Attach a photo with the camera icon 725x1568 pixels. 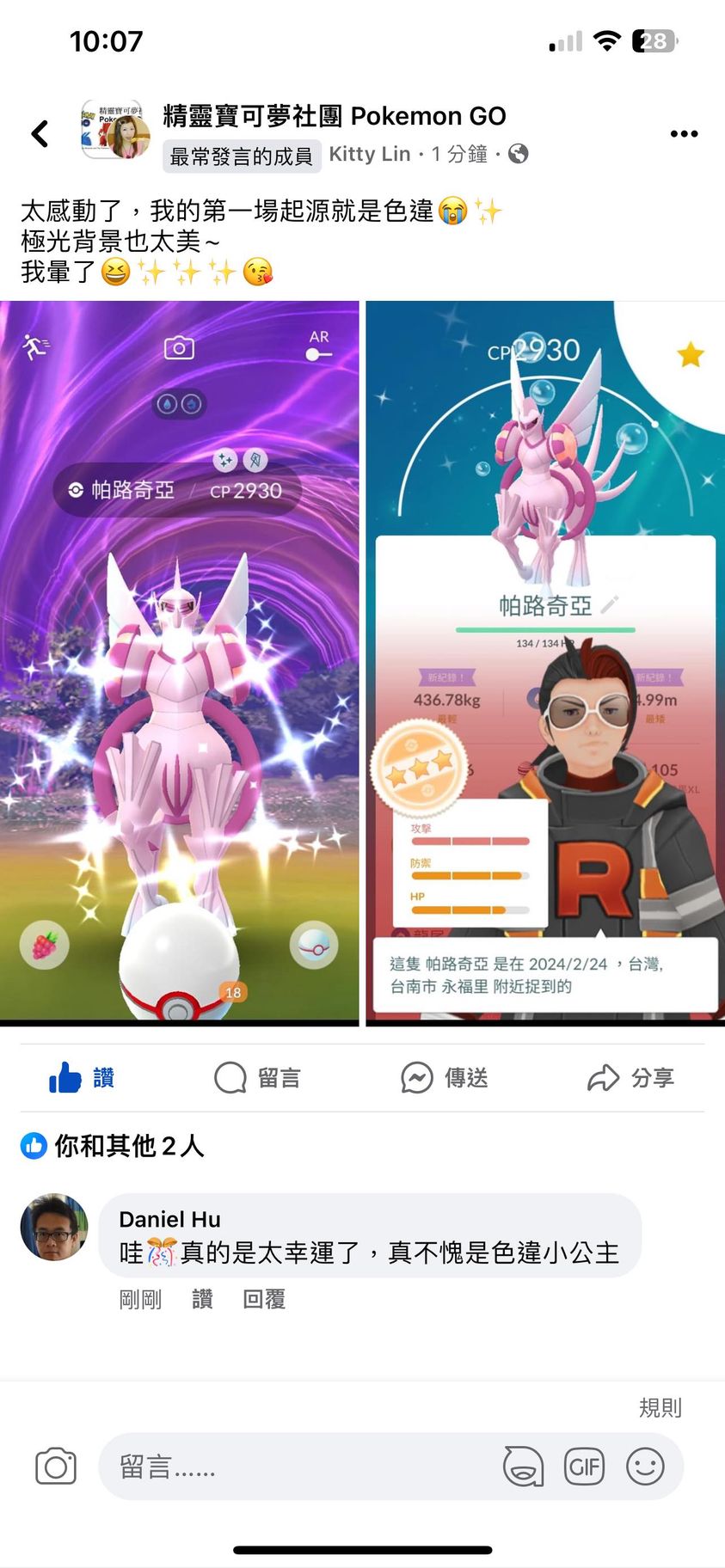(56, 1467)
